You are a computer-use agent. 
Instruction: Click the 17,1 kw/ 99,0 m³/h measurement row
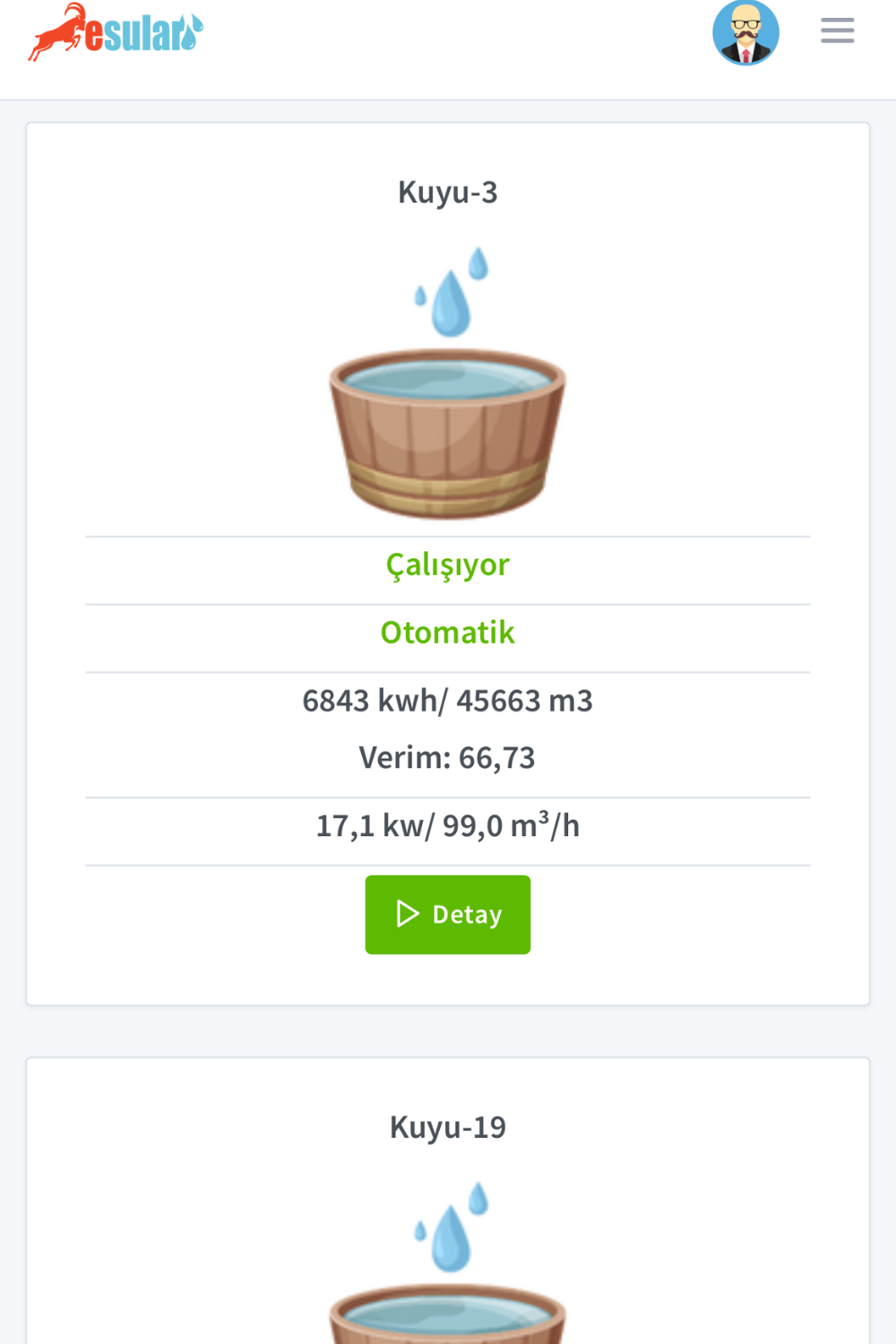coord(447,825)
